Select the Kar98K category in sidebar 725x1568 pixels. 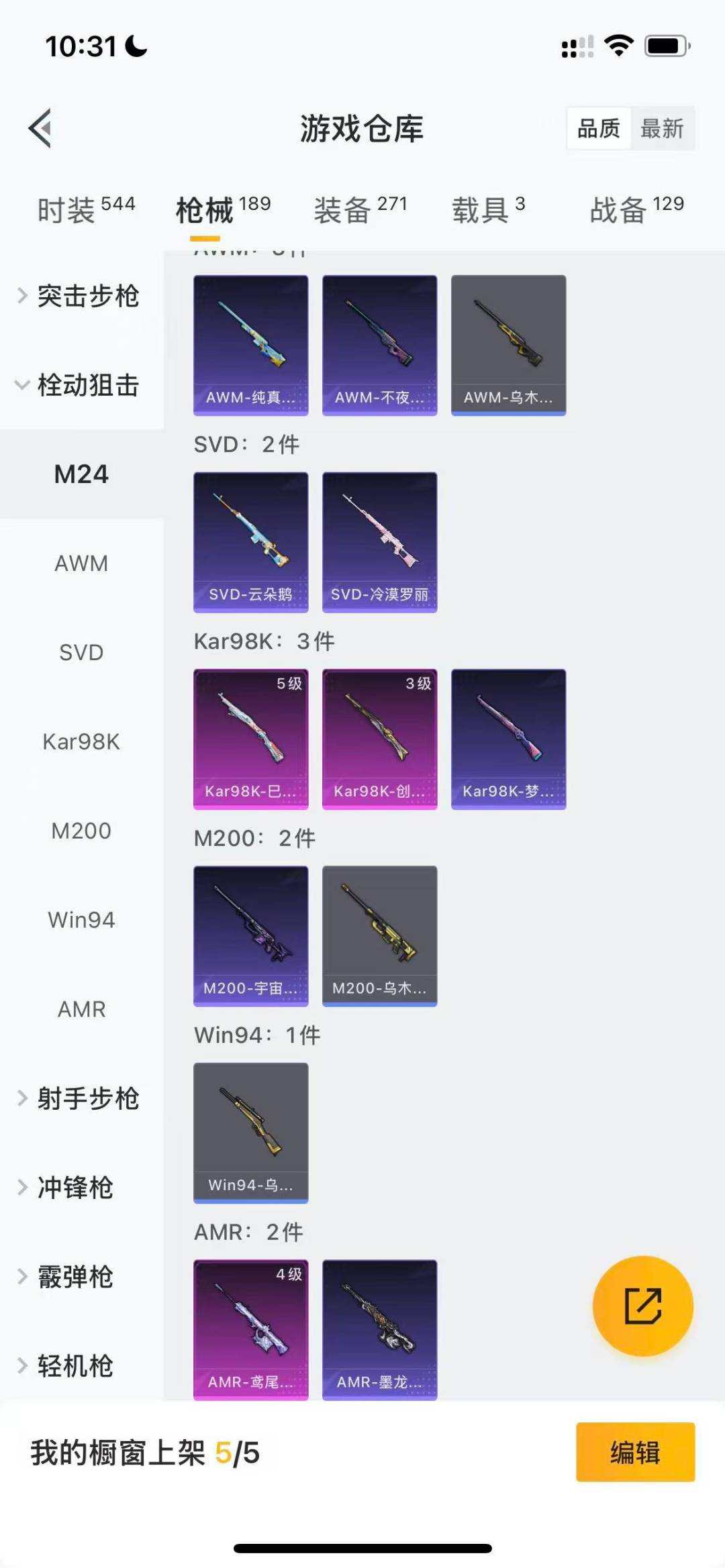[82, 741]
